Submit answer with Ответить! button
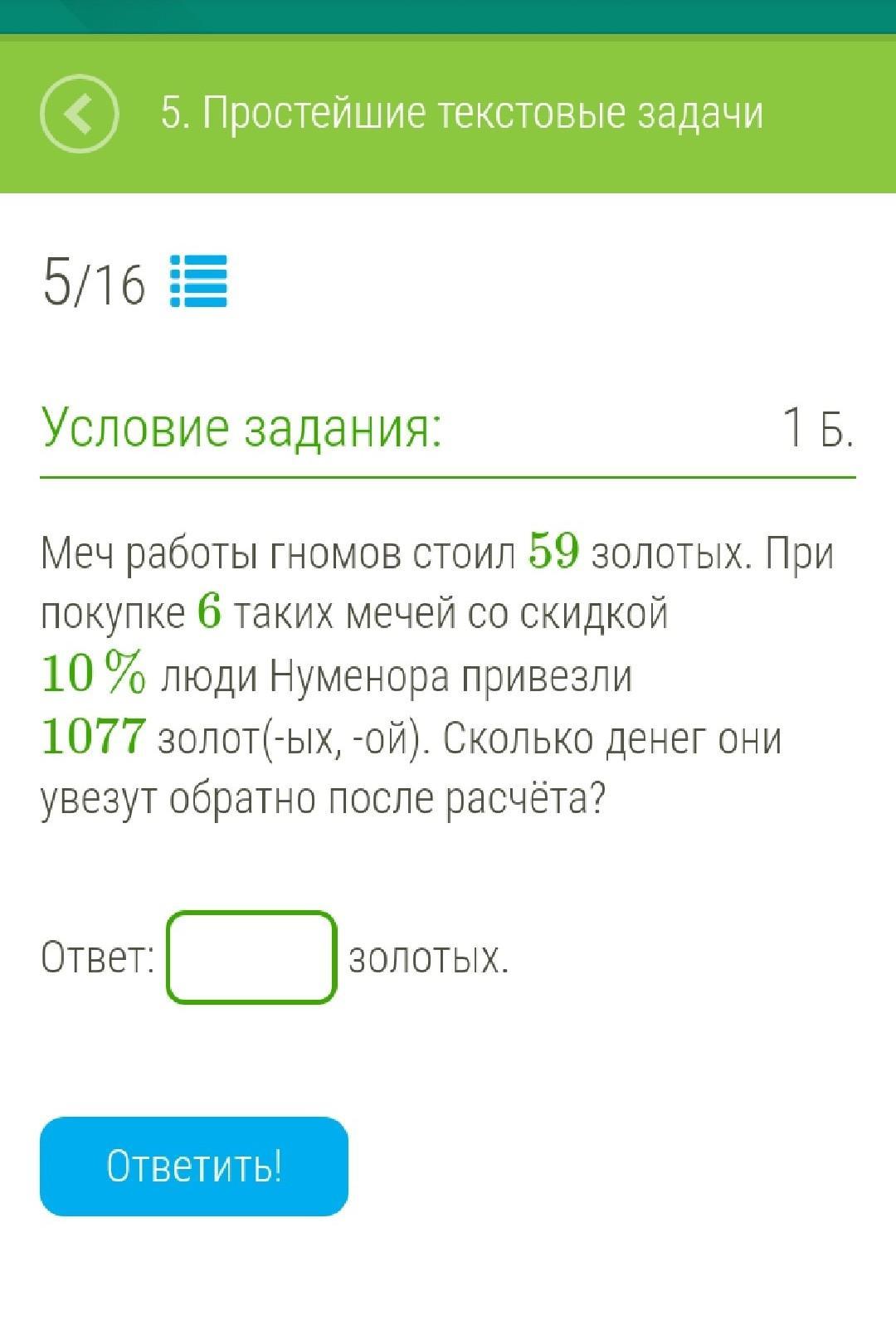This screenshot has width=896, height=1325. (x=194, y=1166)
